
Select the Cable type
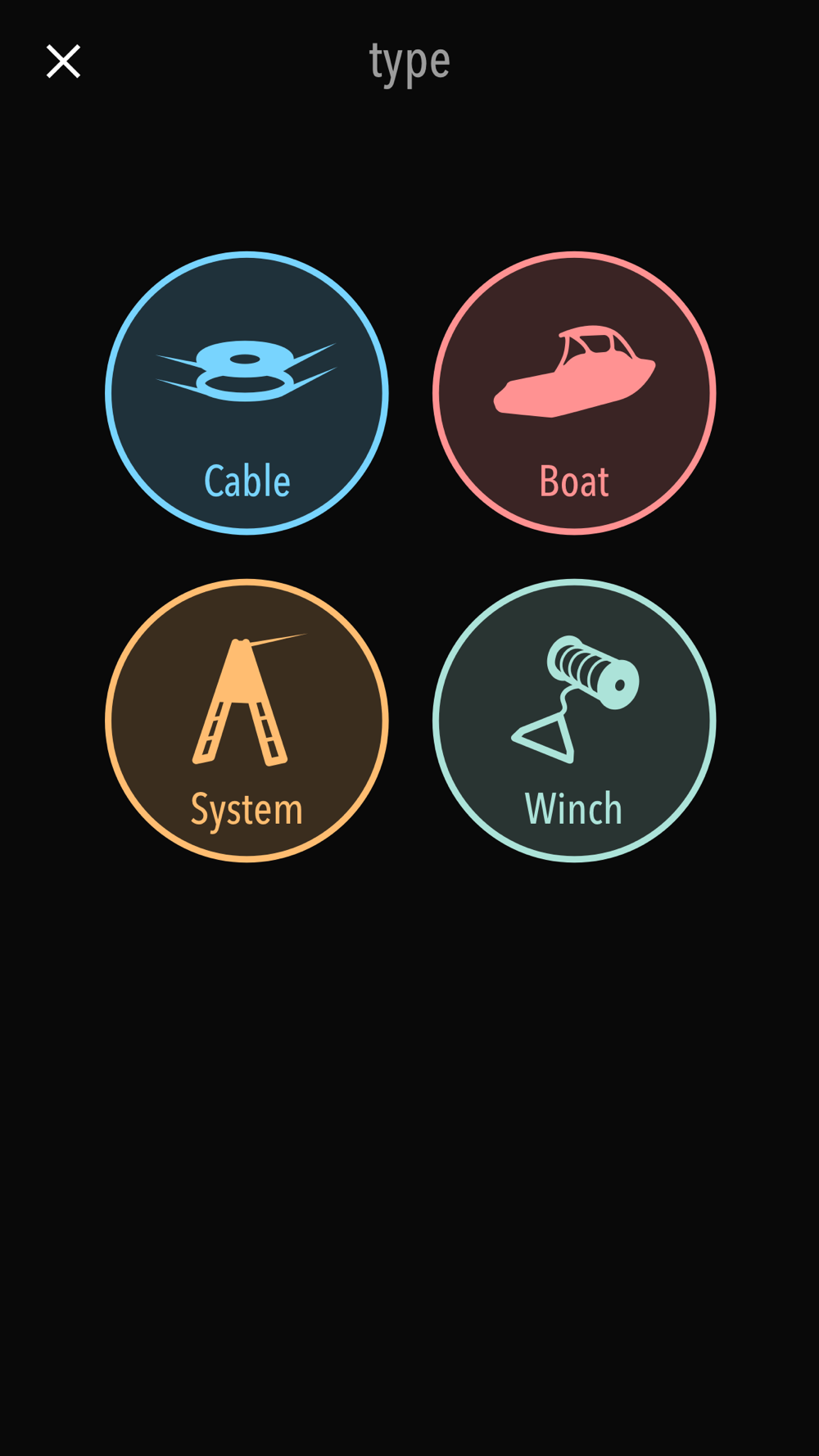[247, 393]
